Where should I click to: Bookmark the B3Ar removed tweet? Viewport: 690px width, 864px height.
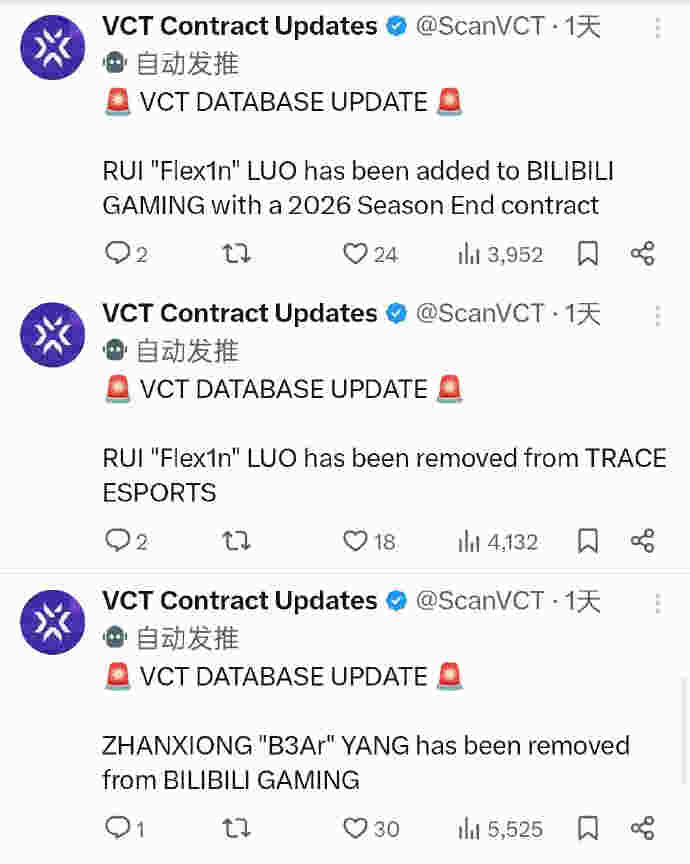click(x=588, y=828)
